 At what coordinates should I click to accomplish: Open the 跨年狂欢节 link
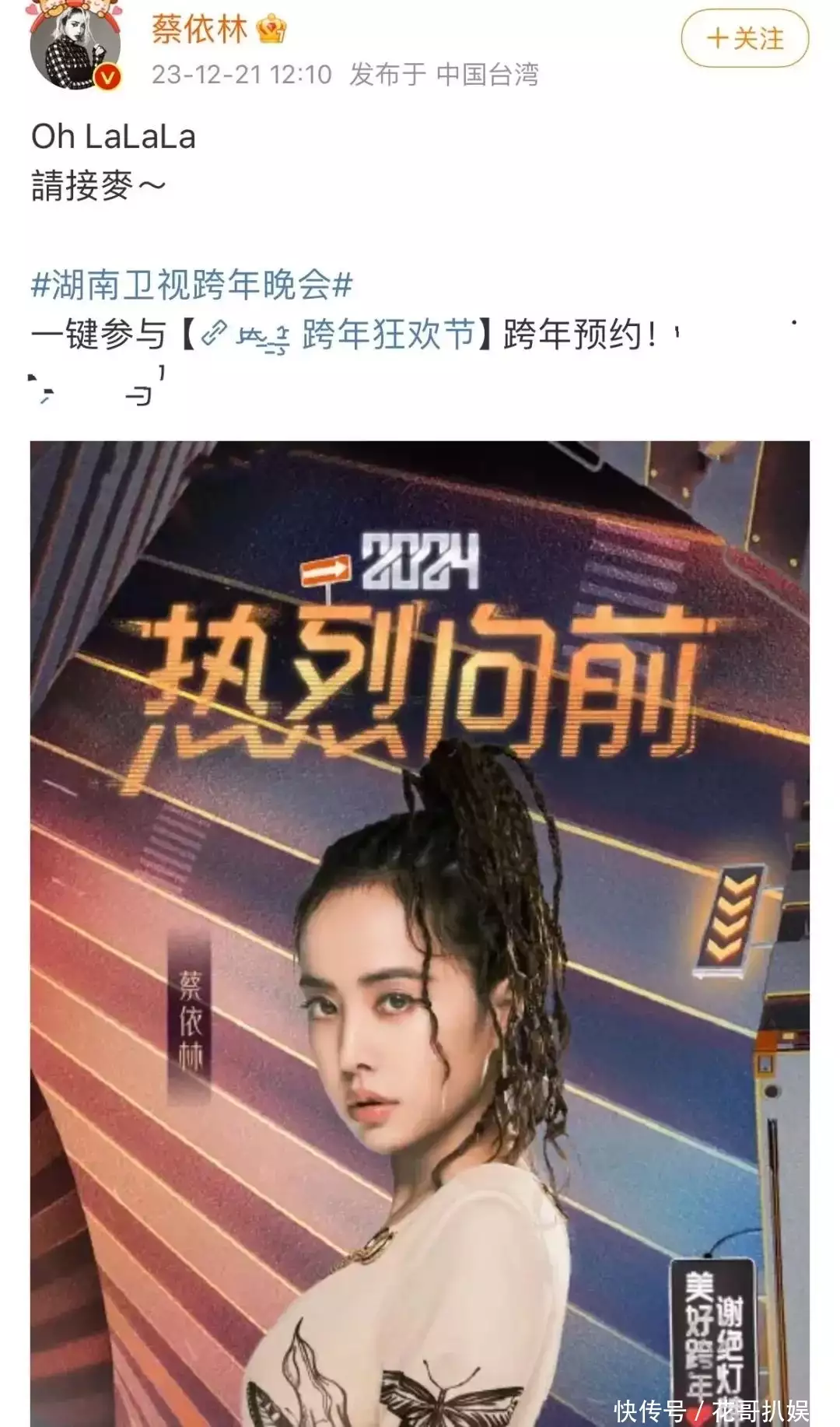pos(387,335)
